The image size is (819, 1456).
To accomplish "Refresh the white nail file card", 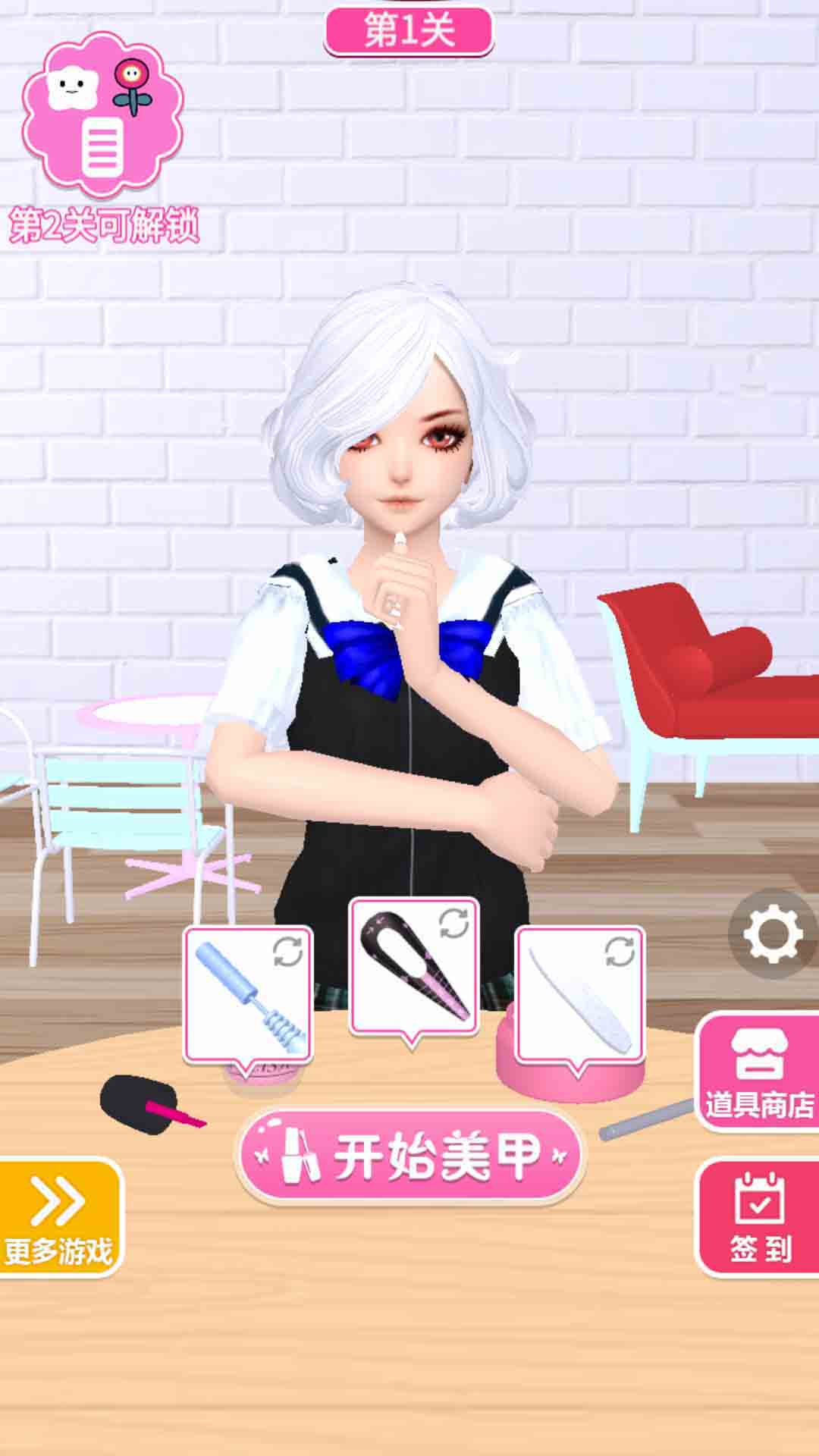I will tap(620, 952).
